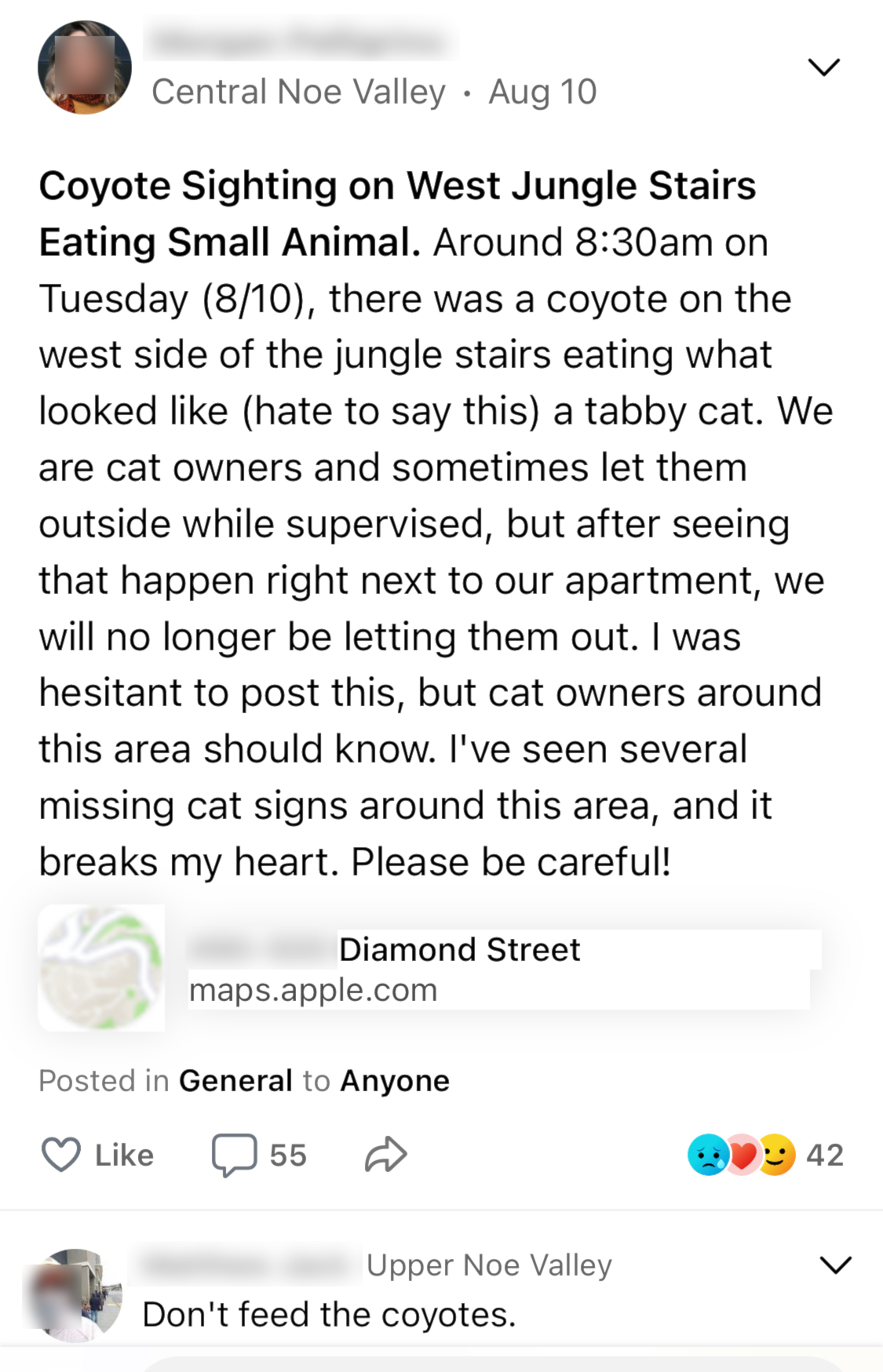Like the coyote sighting post
The height and width of the screenshot is (1372, 883).
click(97, 1155)
